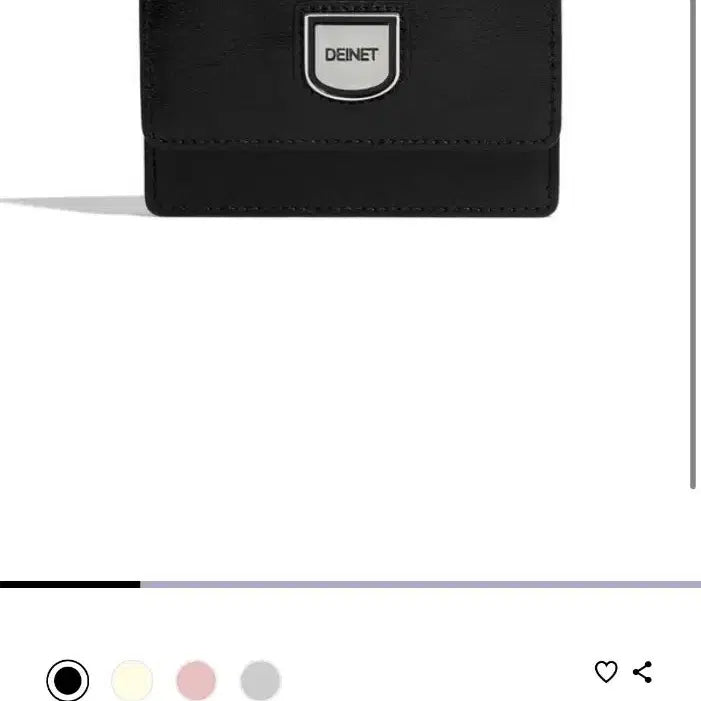Select the black color swatch
The image size is (701, 701).
click(67, 681)
